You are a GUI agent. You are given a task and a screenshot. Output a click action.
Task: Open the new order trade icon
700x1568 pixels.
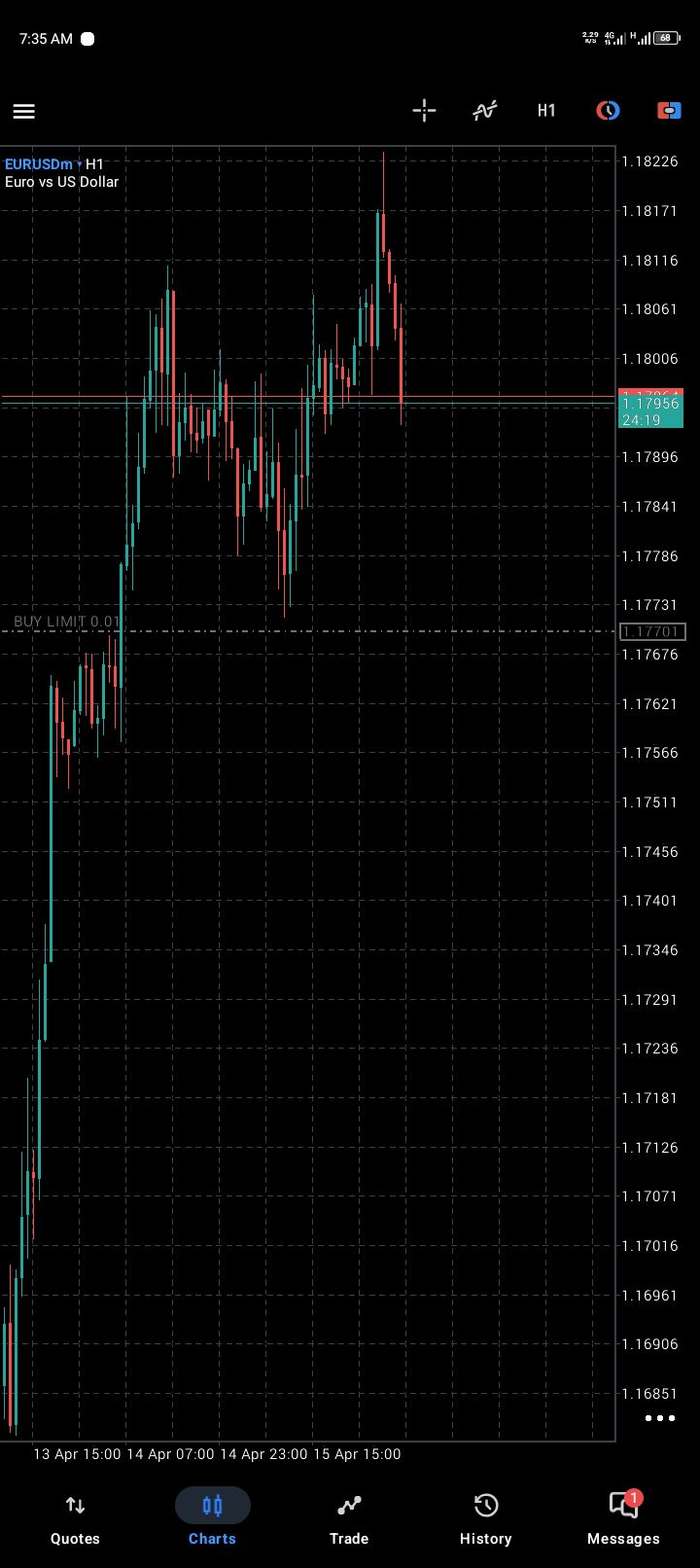click(669, 110)
